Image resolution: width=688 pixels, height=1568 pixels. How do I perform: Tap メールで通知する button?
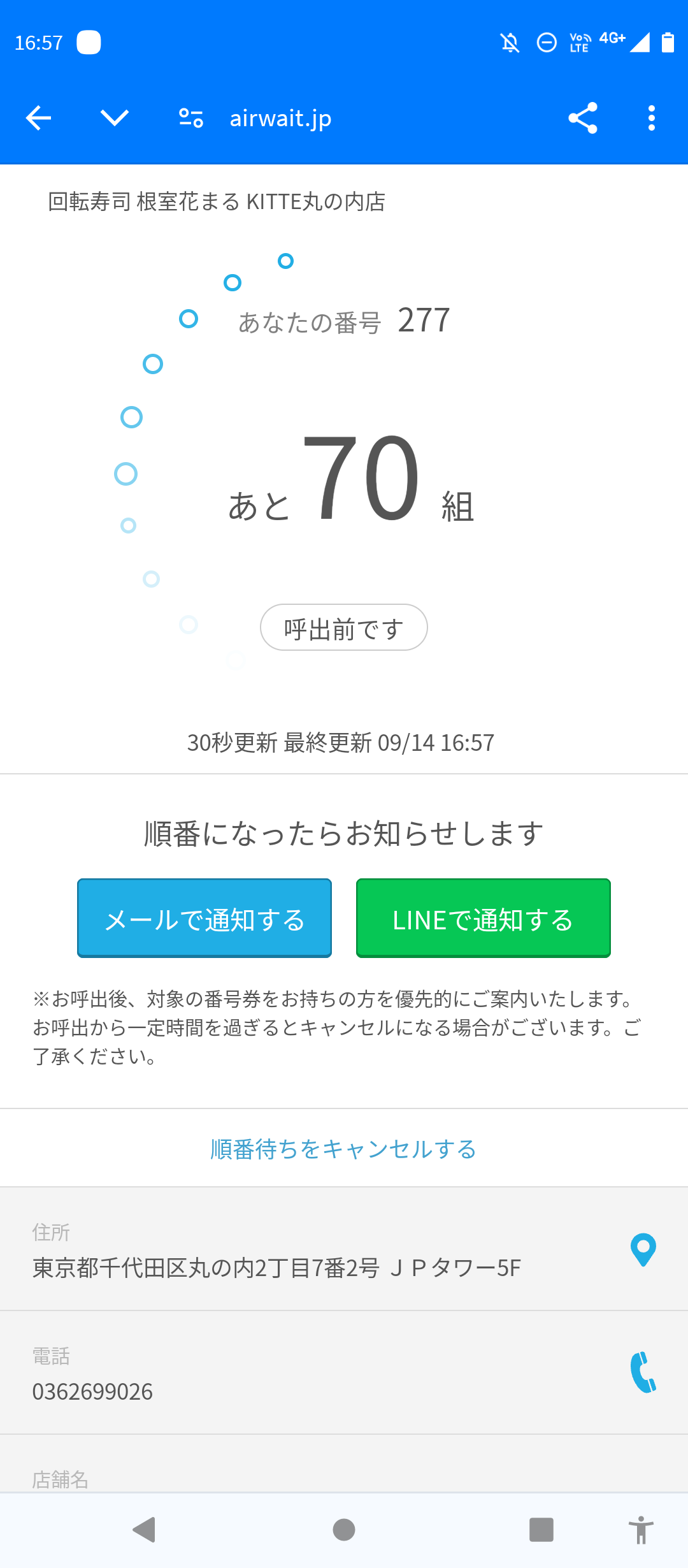point(204,918)
